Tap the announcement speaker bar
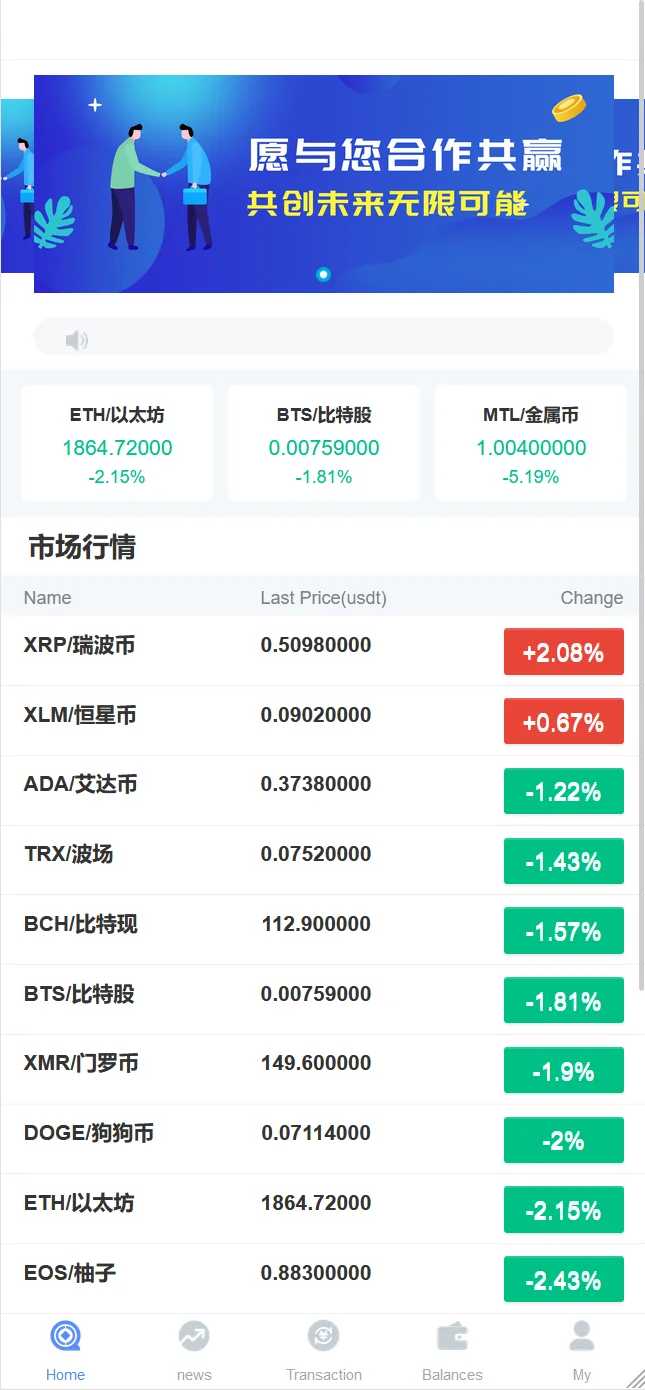 tap(323, 340)
